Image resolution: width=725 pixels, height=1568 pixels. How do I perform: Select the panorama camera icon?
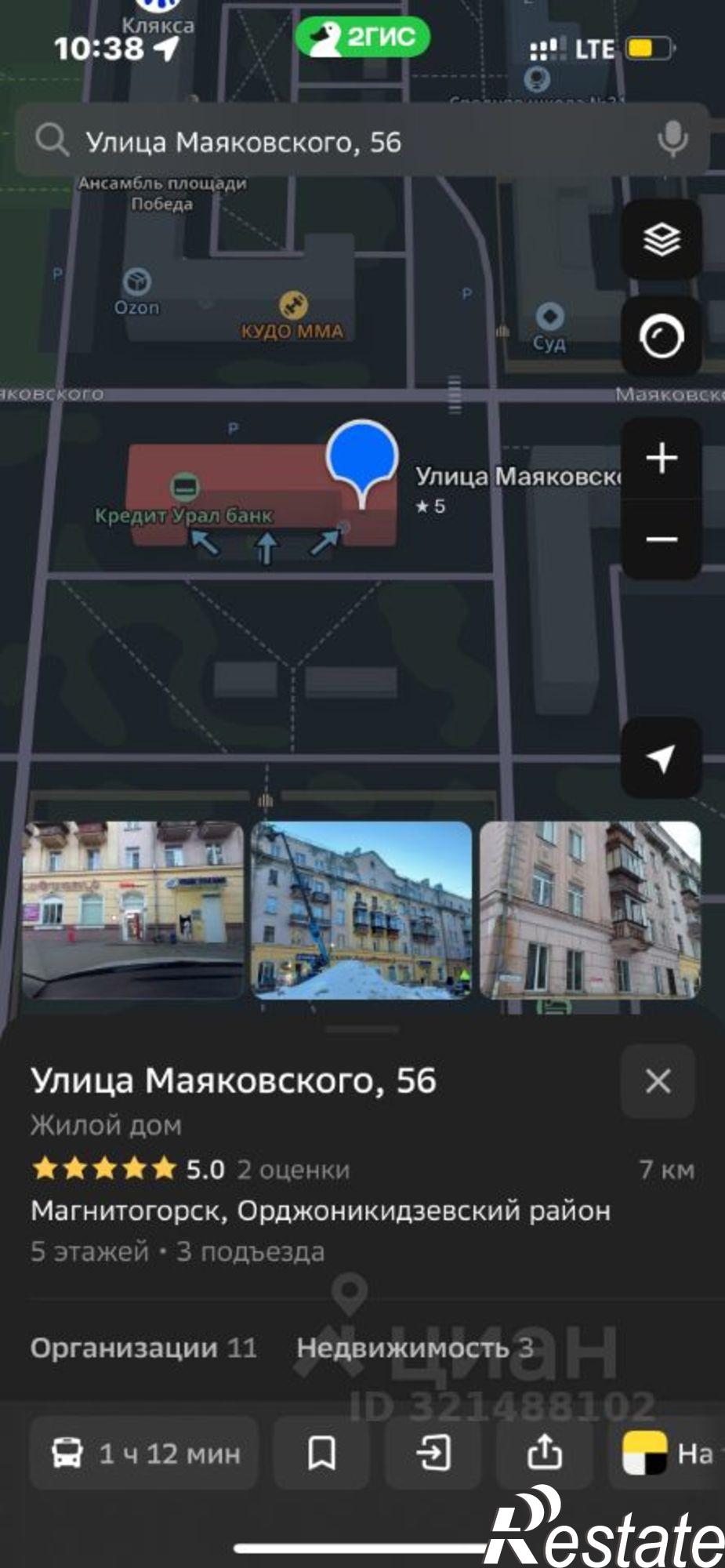pos(662,336)
